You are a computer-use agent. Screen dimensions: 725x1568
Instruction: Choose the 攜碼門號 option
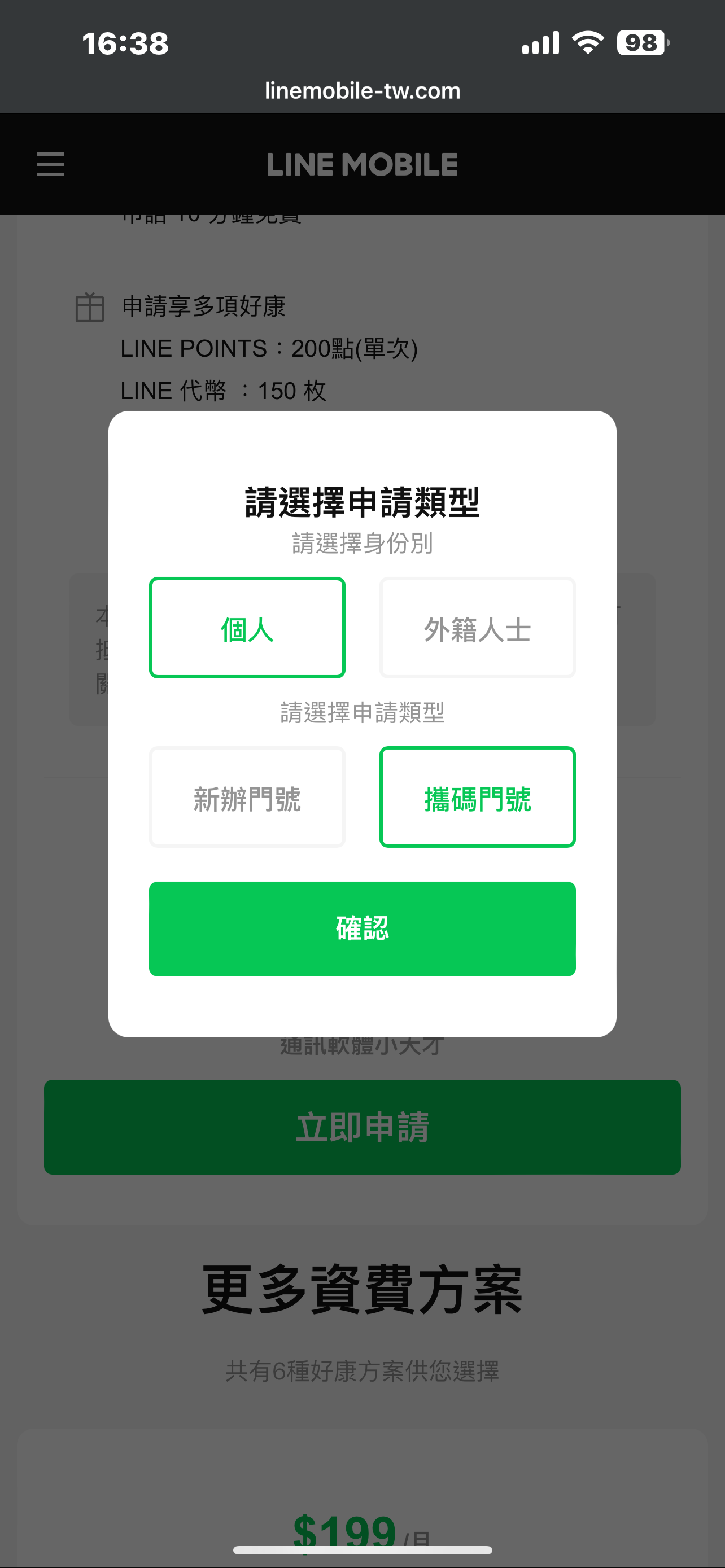coord(477,797)
